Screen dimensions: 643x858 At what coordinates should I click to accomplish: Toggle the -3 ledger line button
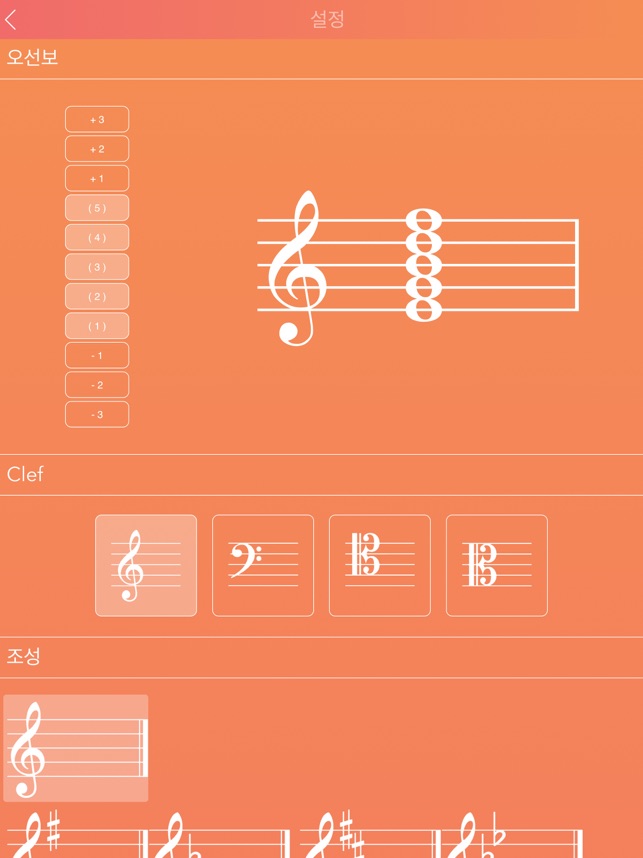(x=97, y=414)
